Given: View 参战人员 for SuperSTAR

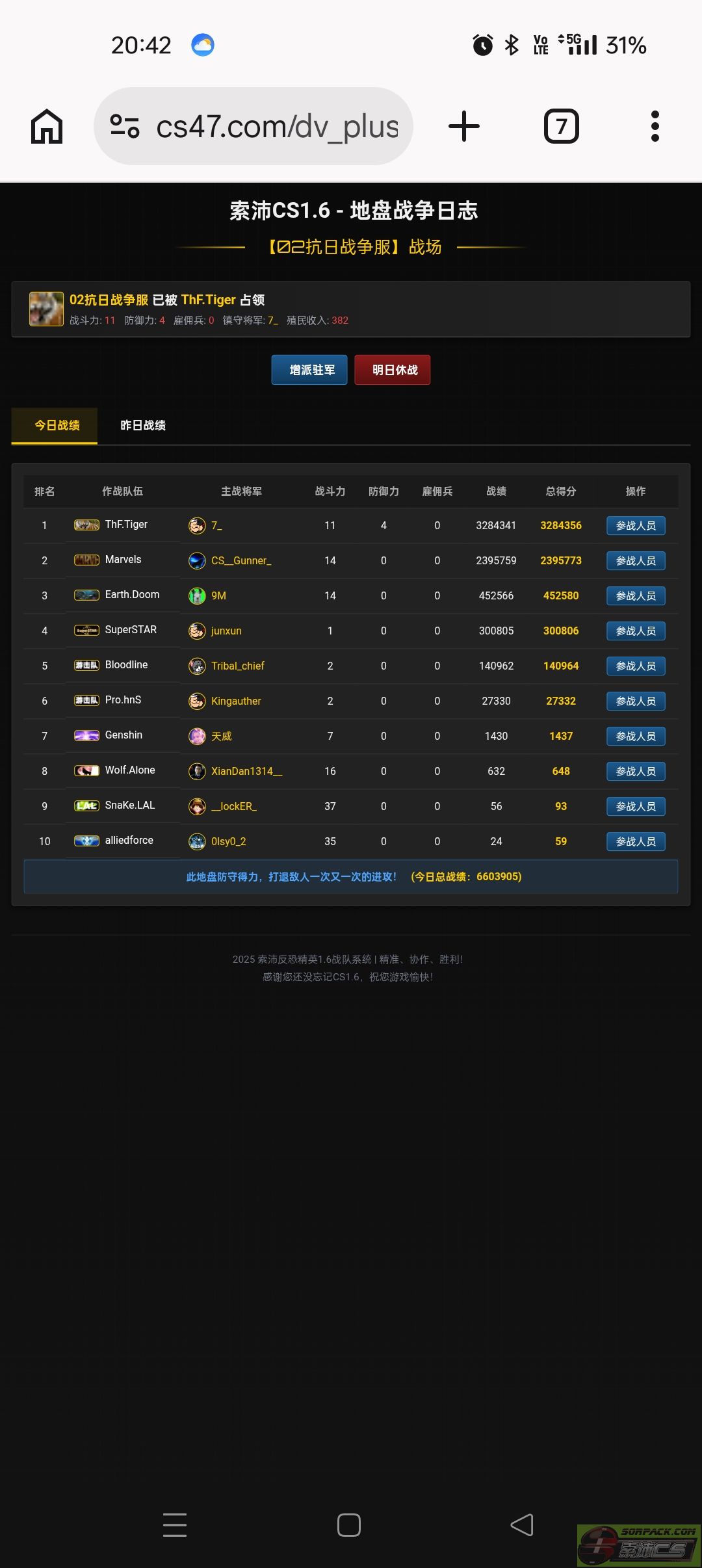Looking at the screenshot, I should click(635, 631).
